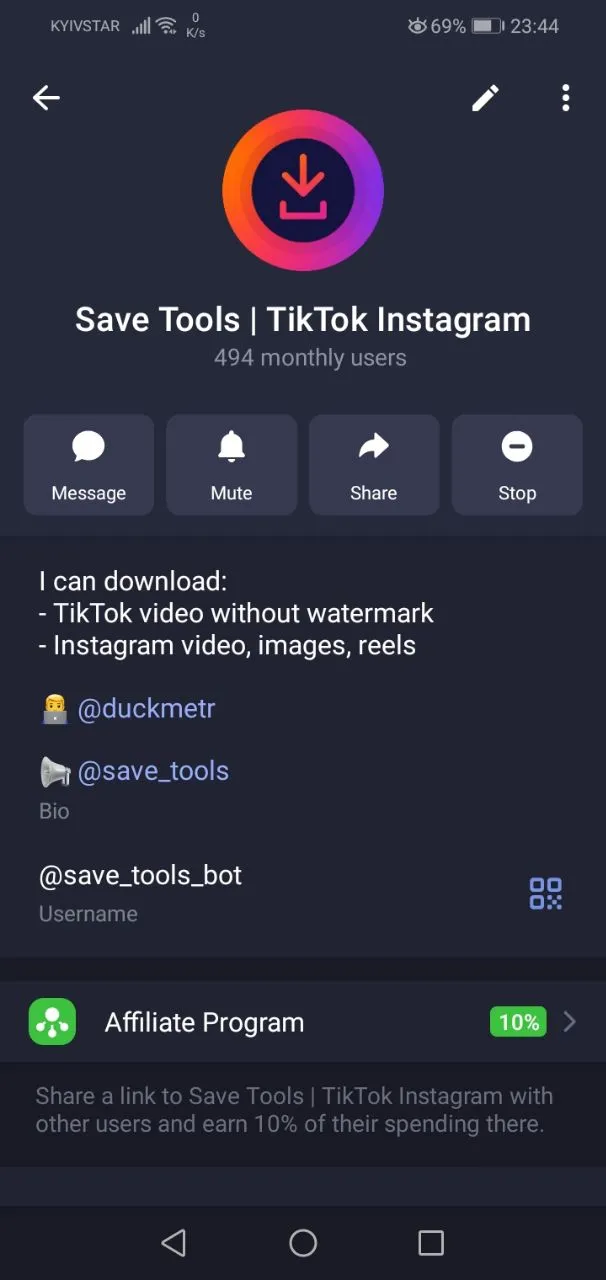This screenshot has height=1280, width=606.
Task: Open recent apps from the navigation bar
Action: 431,1243
